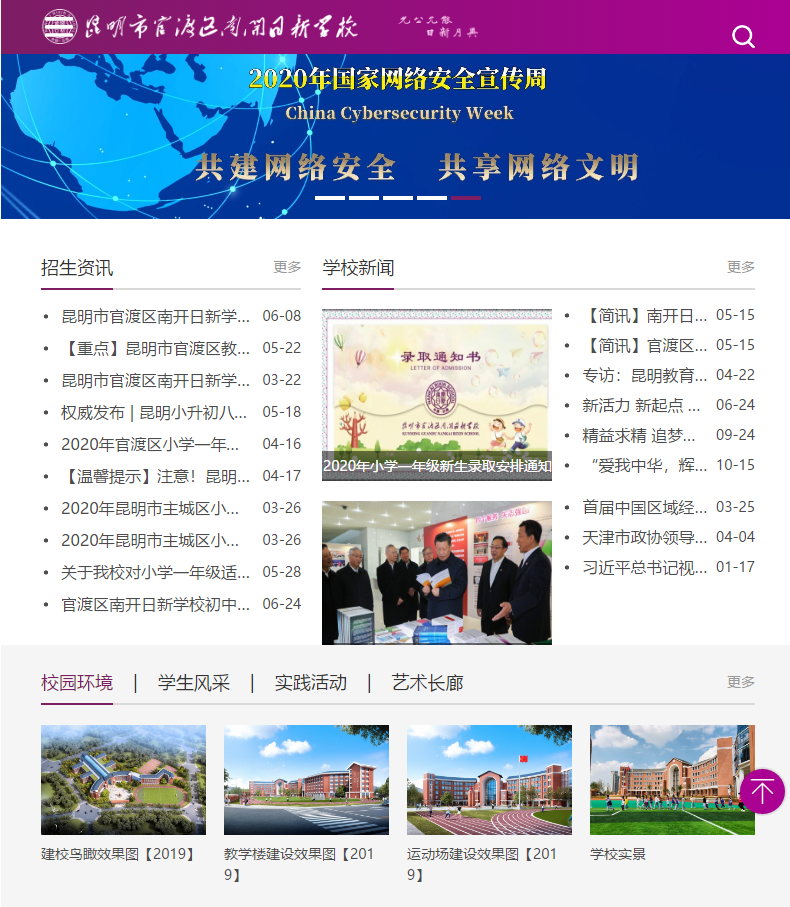The height and width of the screenshot is (907, 790).
Task: Switch to the 艺术长廊 tab
Action: [428, 683]
